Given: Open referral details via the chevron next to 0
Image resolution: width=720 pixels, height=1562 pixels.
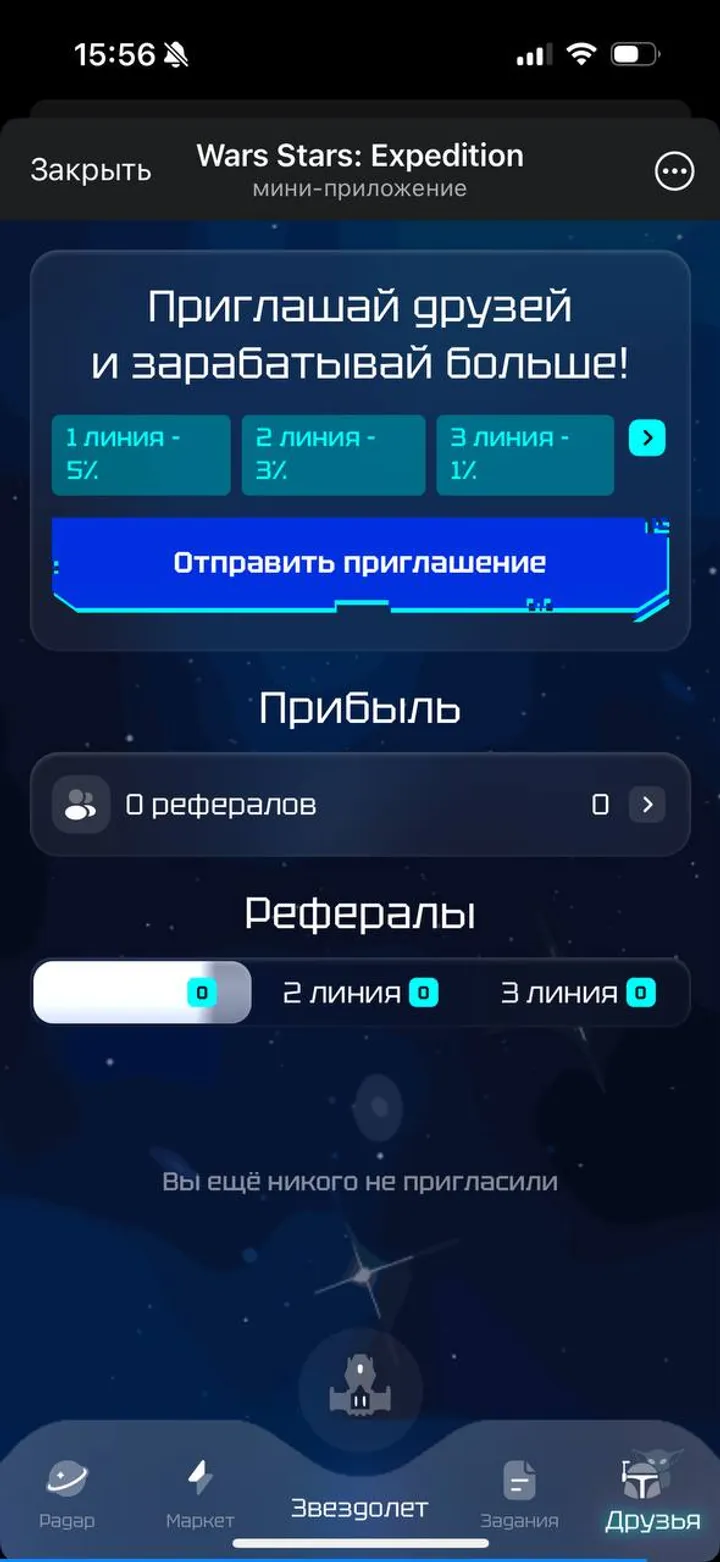Looking at the screenshot, I should [x=648, y=804].
